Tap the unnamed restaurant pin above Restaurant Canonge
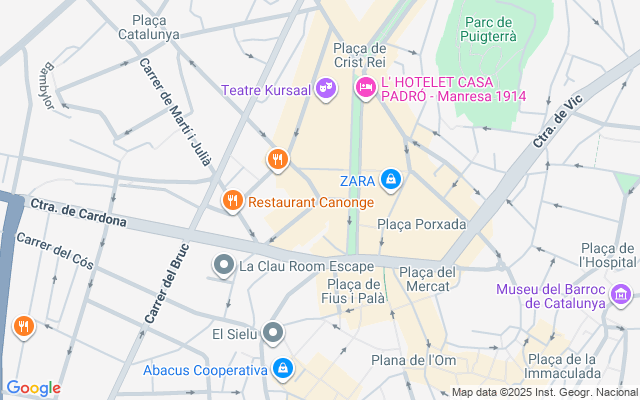The image size is (640, 400). (x=277, y=159)
